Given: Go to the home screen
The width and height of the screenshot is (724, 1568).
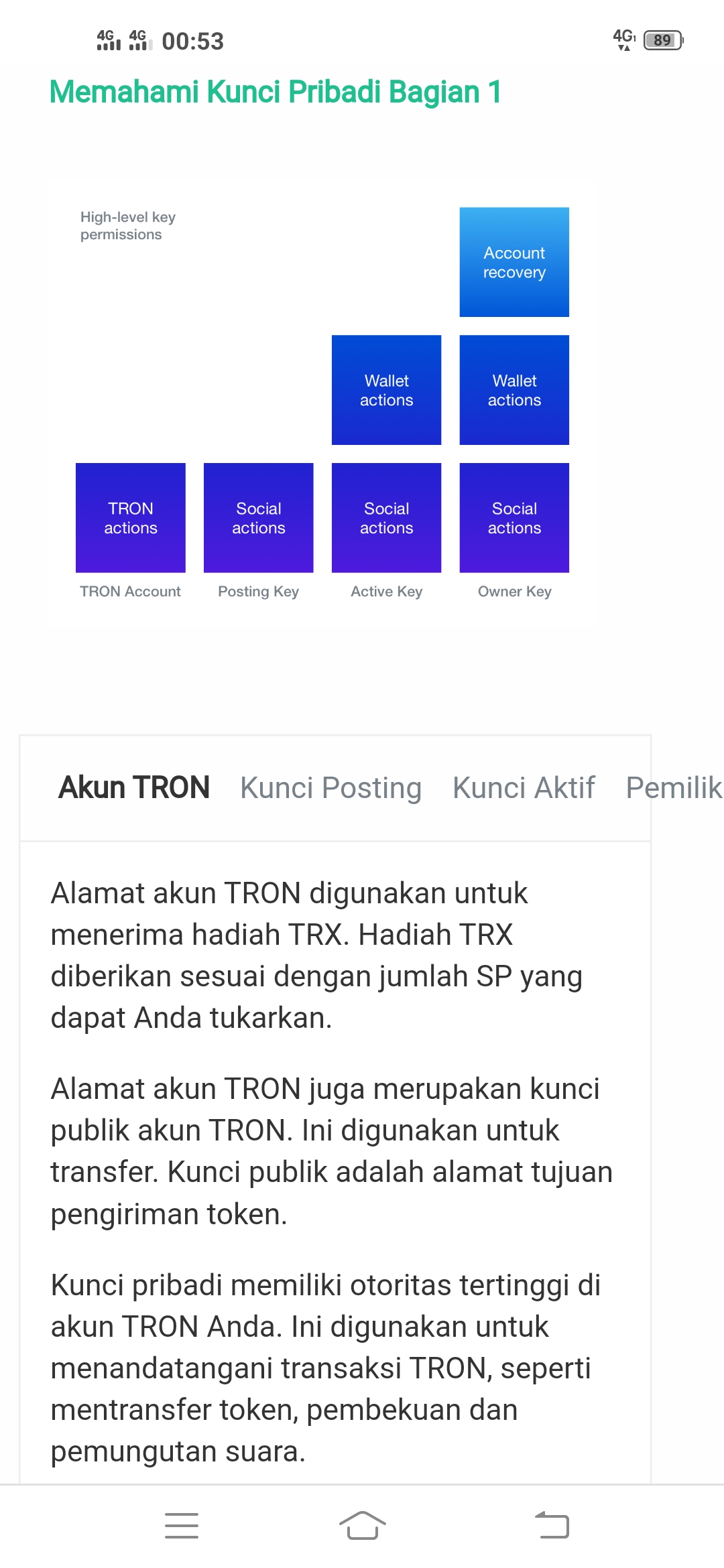Looking at the screenshot, I should coord(362,1526).
